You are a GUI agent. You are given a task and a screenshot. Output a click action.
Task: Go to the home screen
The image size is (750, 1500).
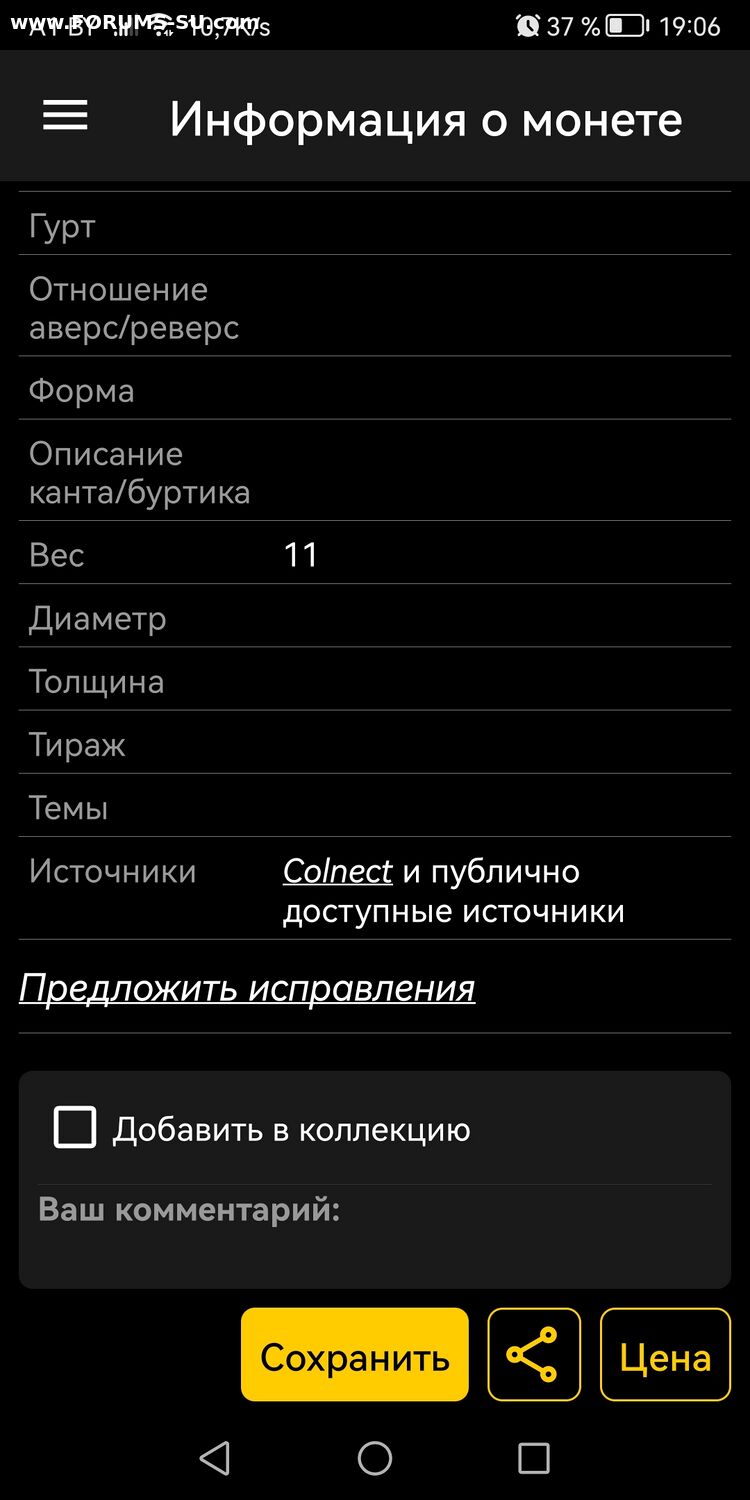375,1458
